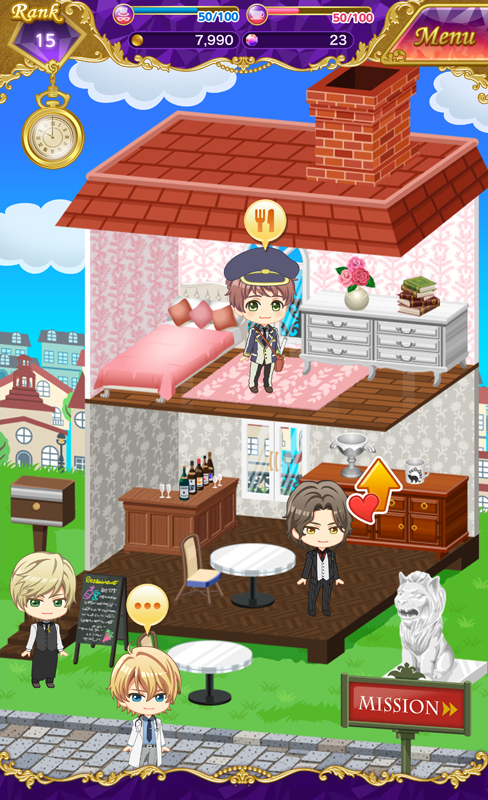Select the character wearing the navy cap
488x800 pixels.
click(x=262, y=320)
